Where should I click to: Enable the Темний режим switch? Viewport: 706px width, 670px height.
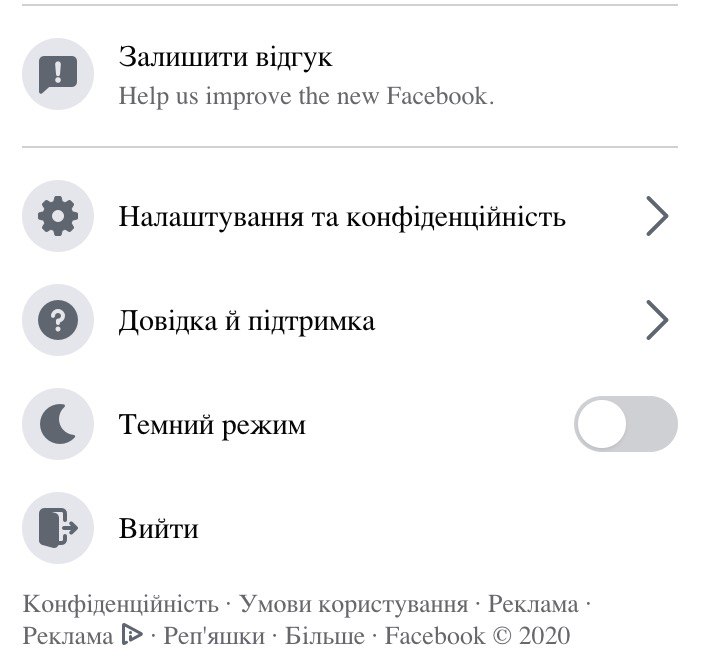tap(625, 425)
